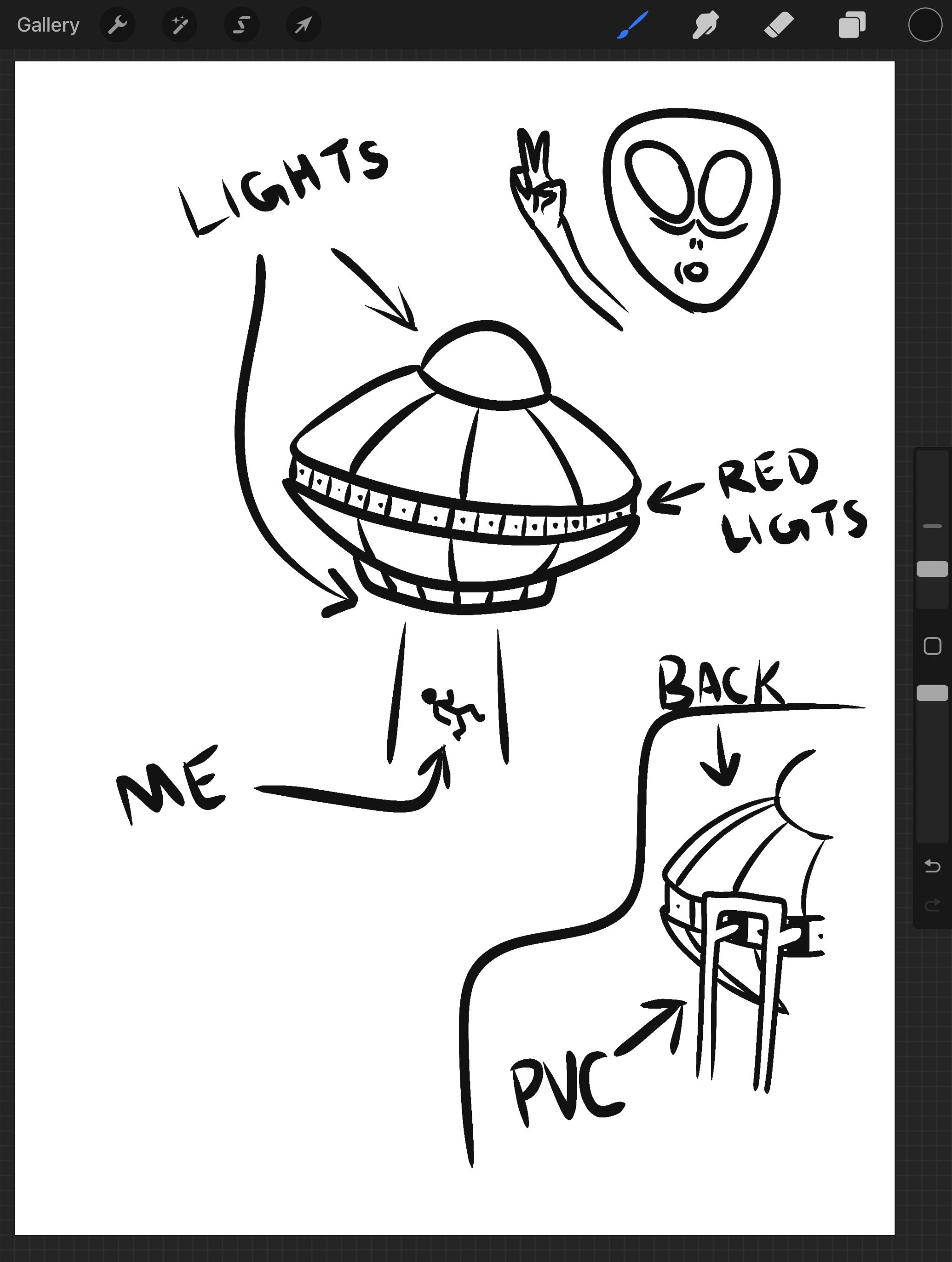Activate the Transform arrow tool
The width and height of the screenshot is (952, 1262).
click(304, 25)
